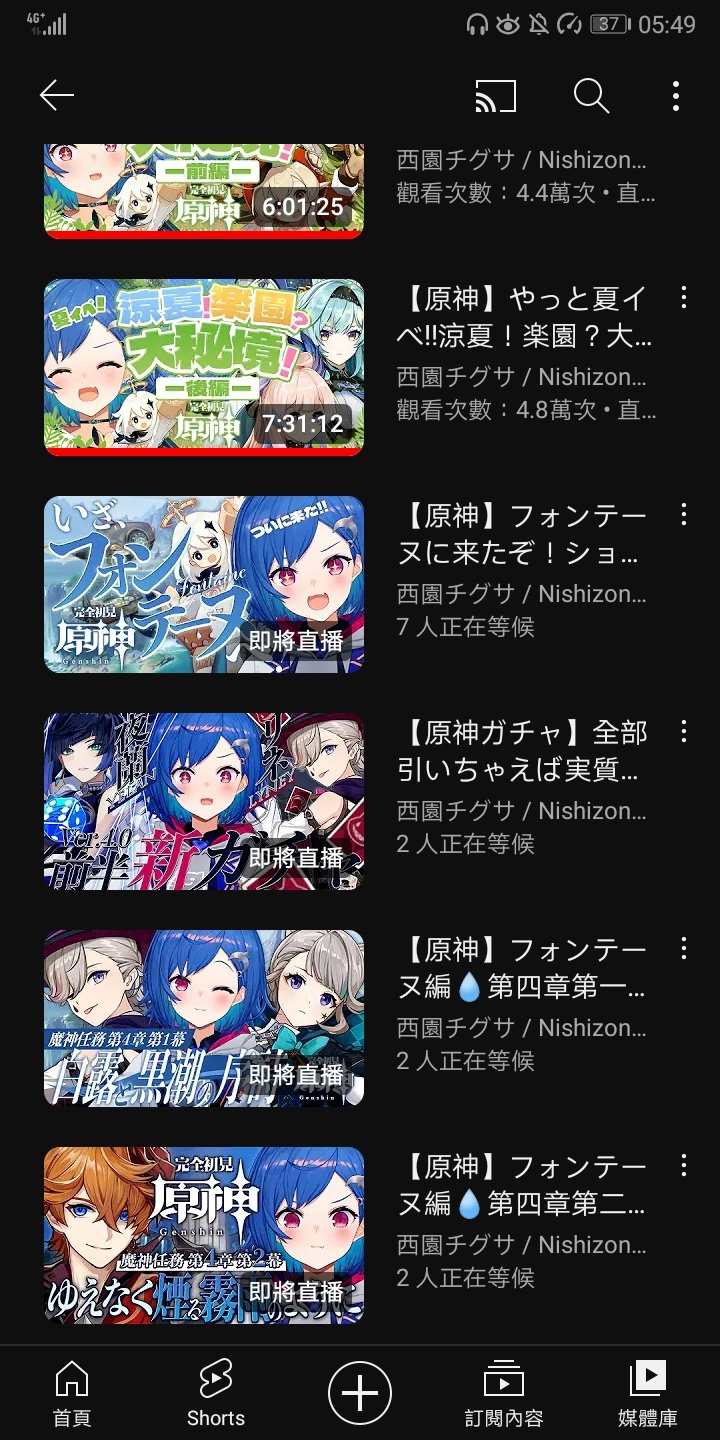The width and height of the screenshot is (720, 1440).
Task: Open the top-right overflow menu
Action: click(x=676, y=96)
